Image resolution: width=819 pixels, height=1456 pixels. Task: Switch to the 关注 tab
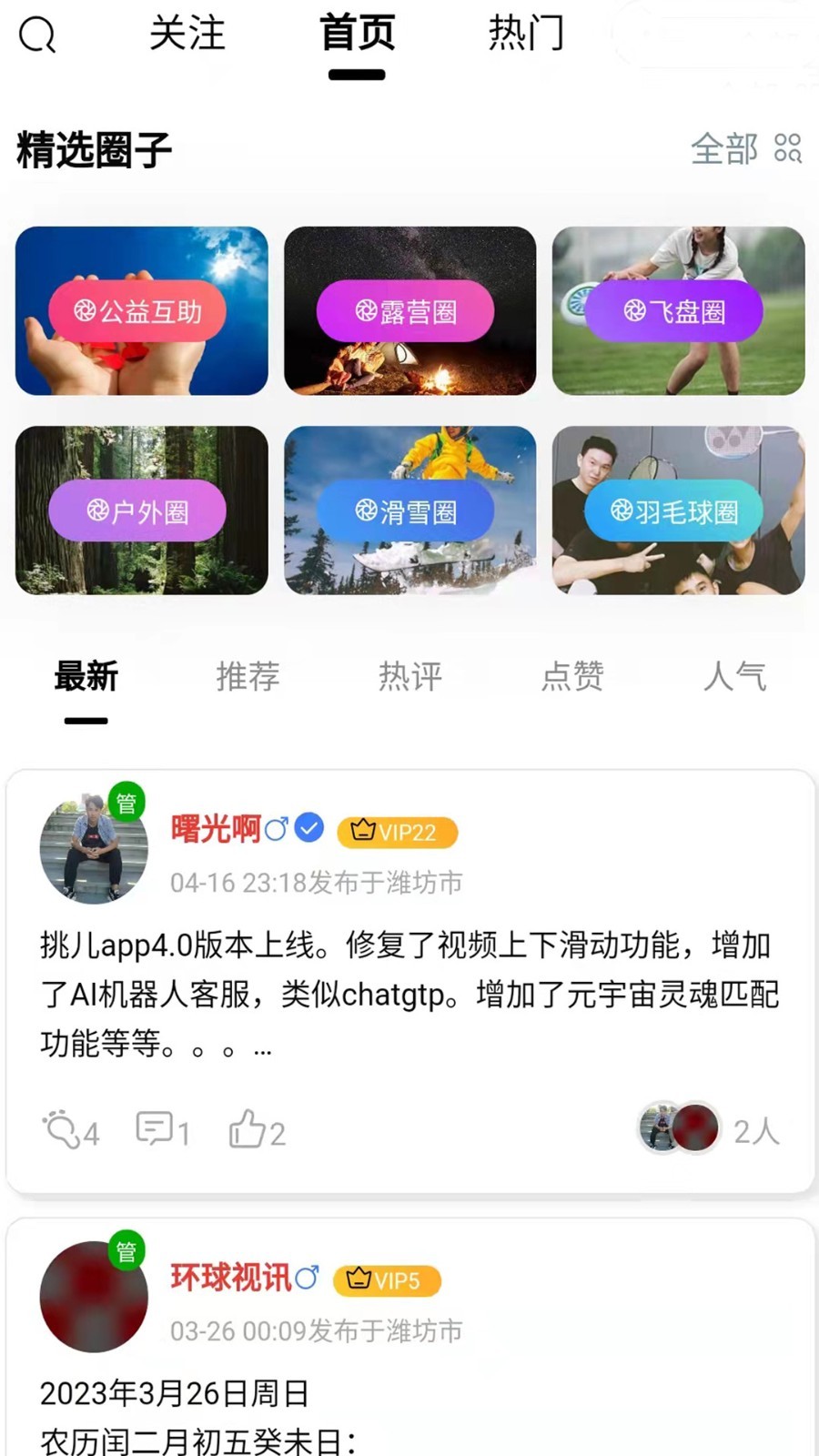click(187, 35)
